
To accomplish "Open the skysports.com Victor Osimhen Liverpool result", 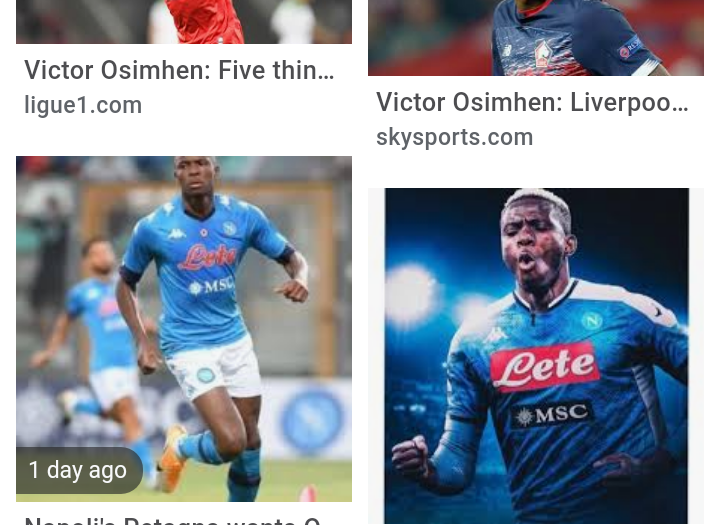I will (532, 103).
